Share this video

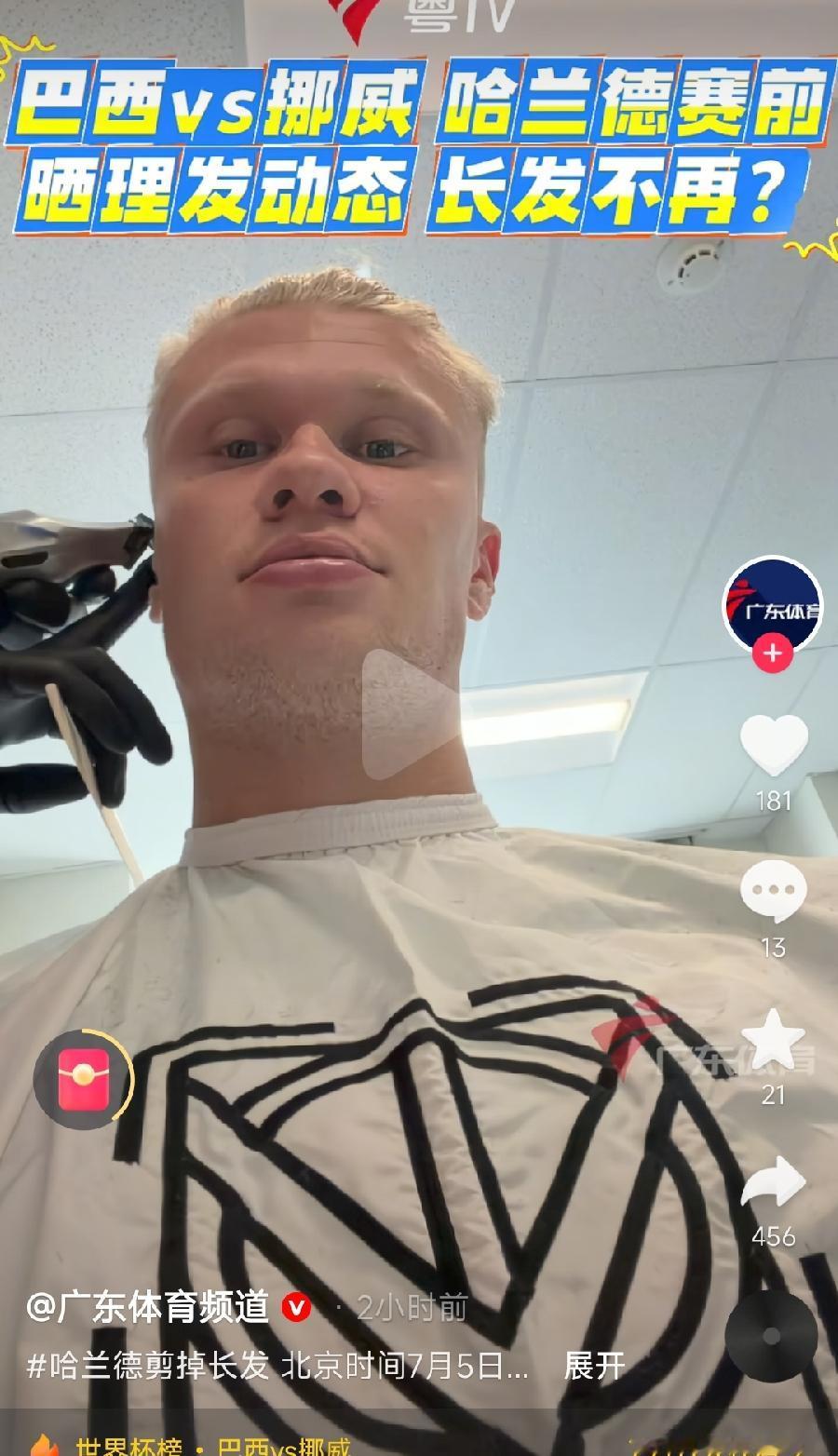coord(774,1183)
